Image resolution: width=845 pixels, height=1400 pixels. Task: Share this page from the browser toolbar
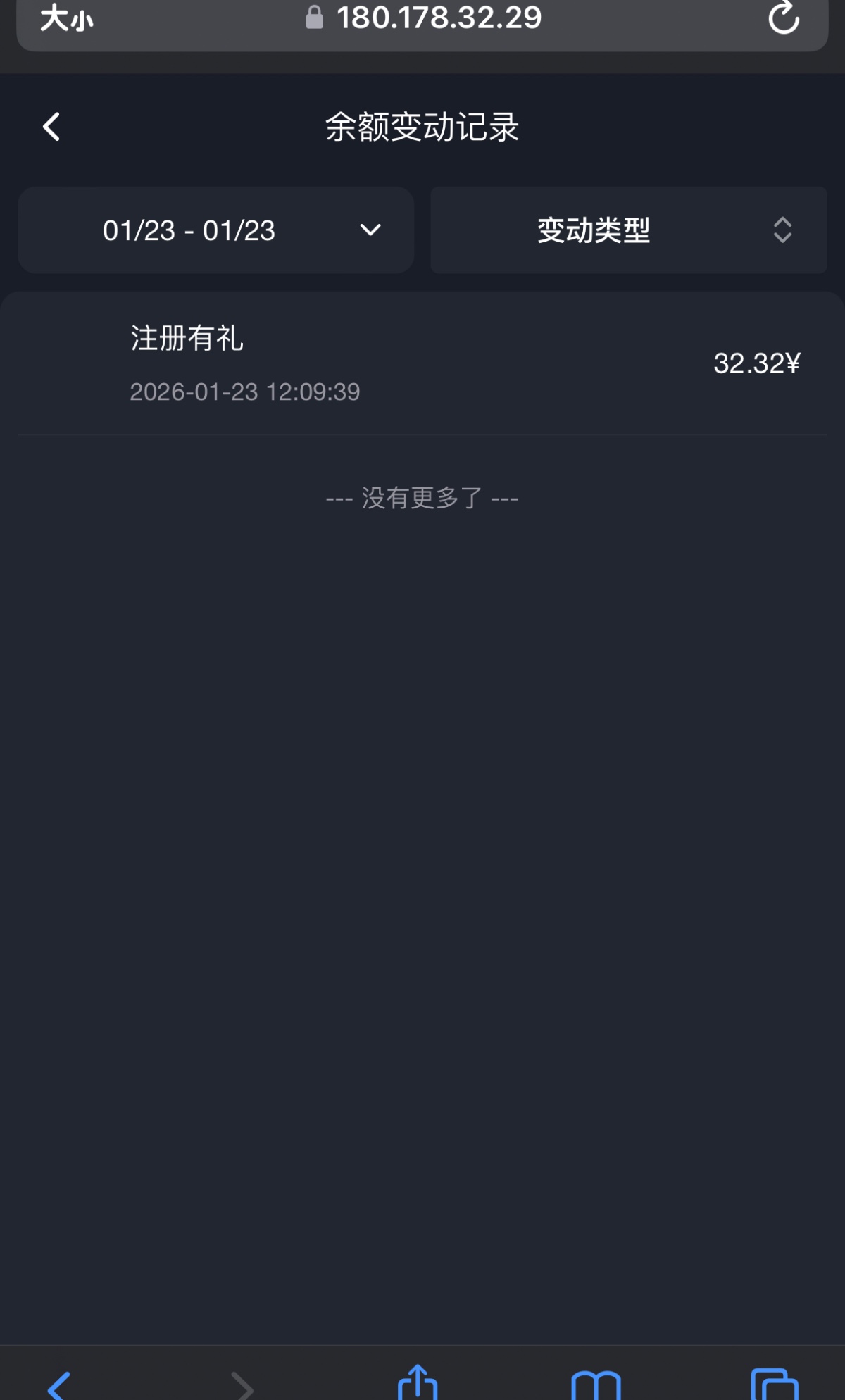[418, 1383]
